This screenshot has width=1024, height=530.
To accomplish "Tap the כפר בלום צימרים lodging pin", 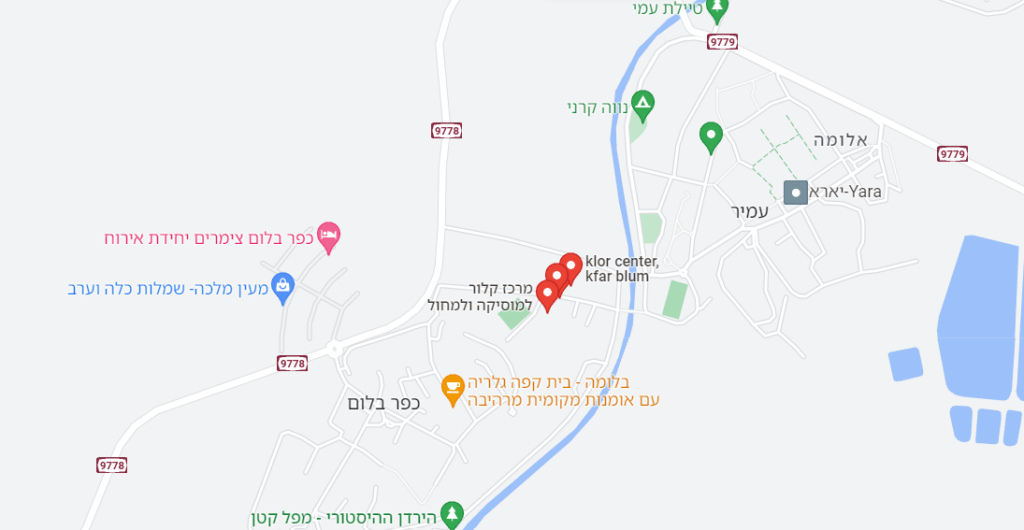I will pos(328,236).
